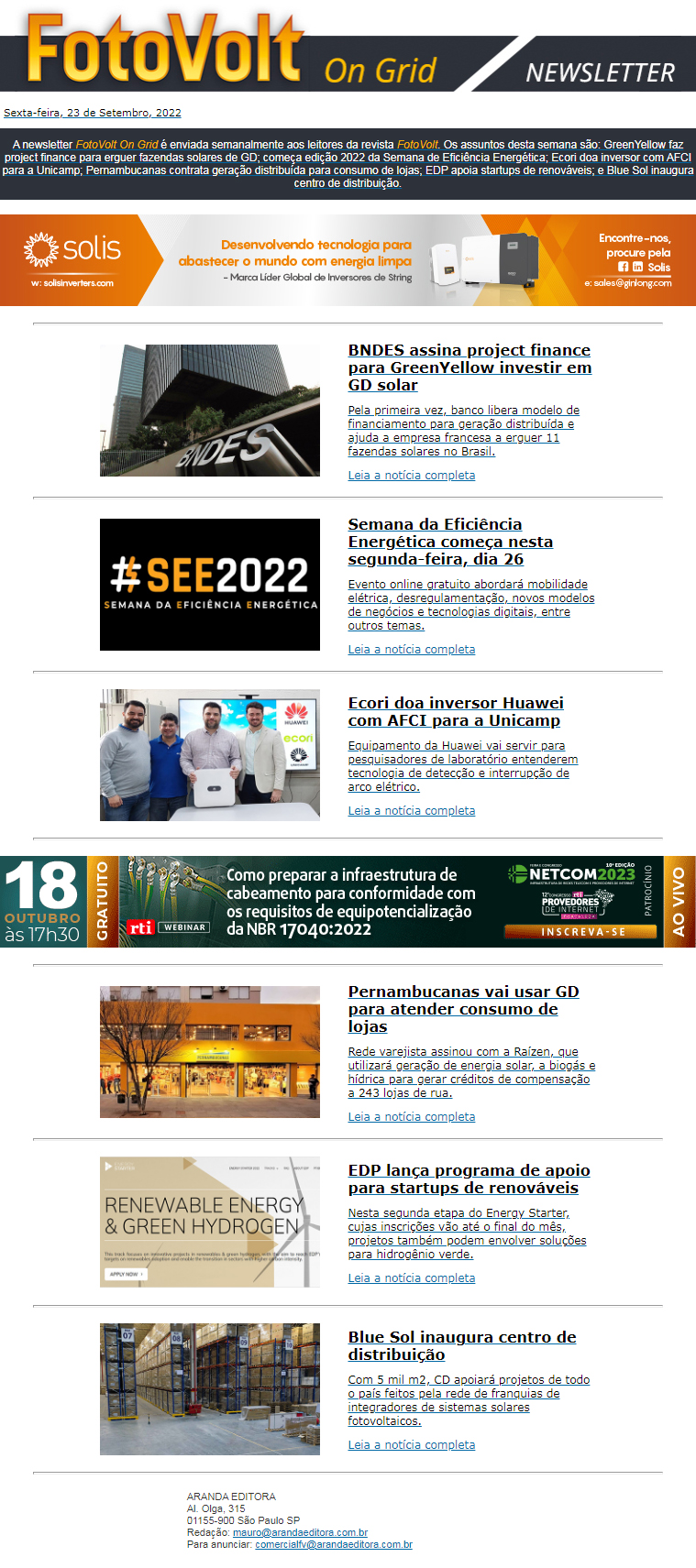The image size is (696, 1568).
Task: Read full story about EDP startups program
Action: tap(411, 1278)
